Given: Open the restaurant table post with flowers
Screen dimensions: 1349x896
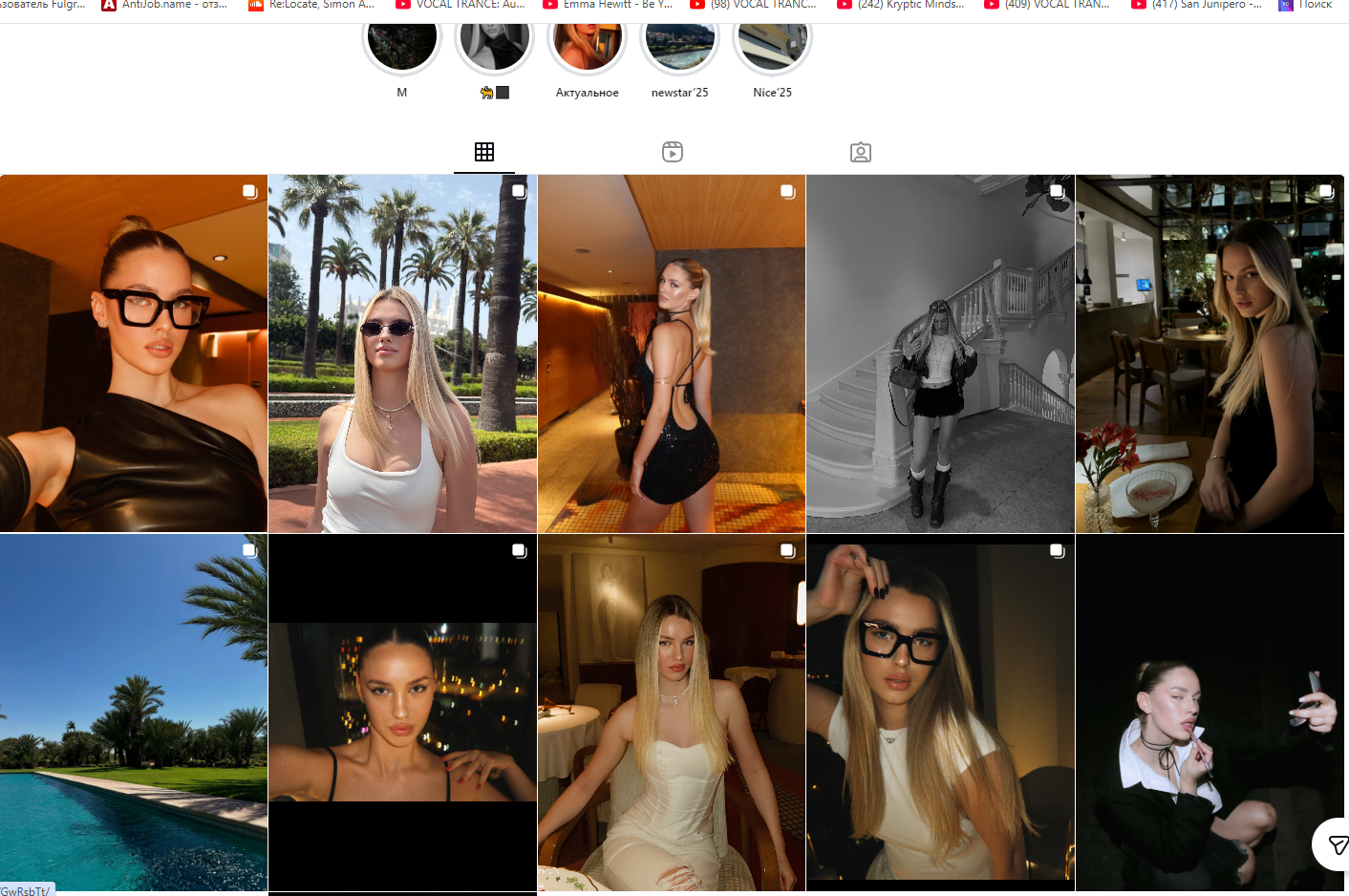Looking at the screenshot, I should (x=1210, y=353).
